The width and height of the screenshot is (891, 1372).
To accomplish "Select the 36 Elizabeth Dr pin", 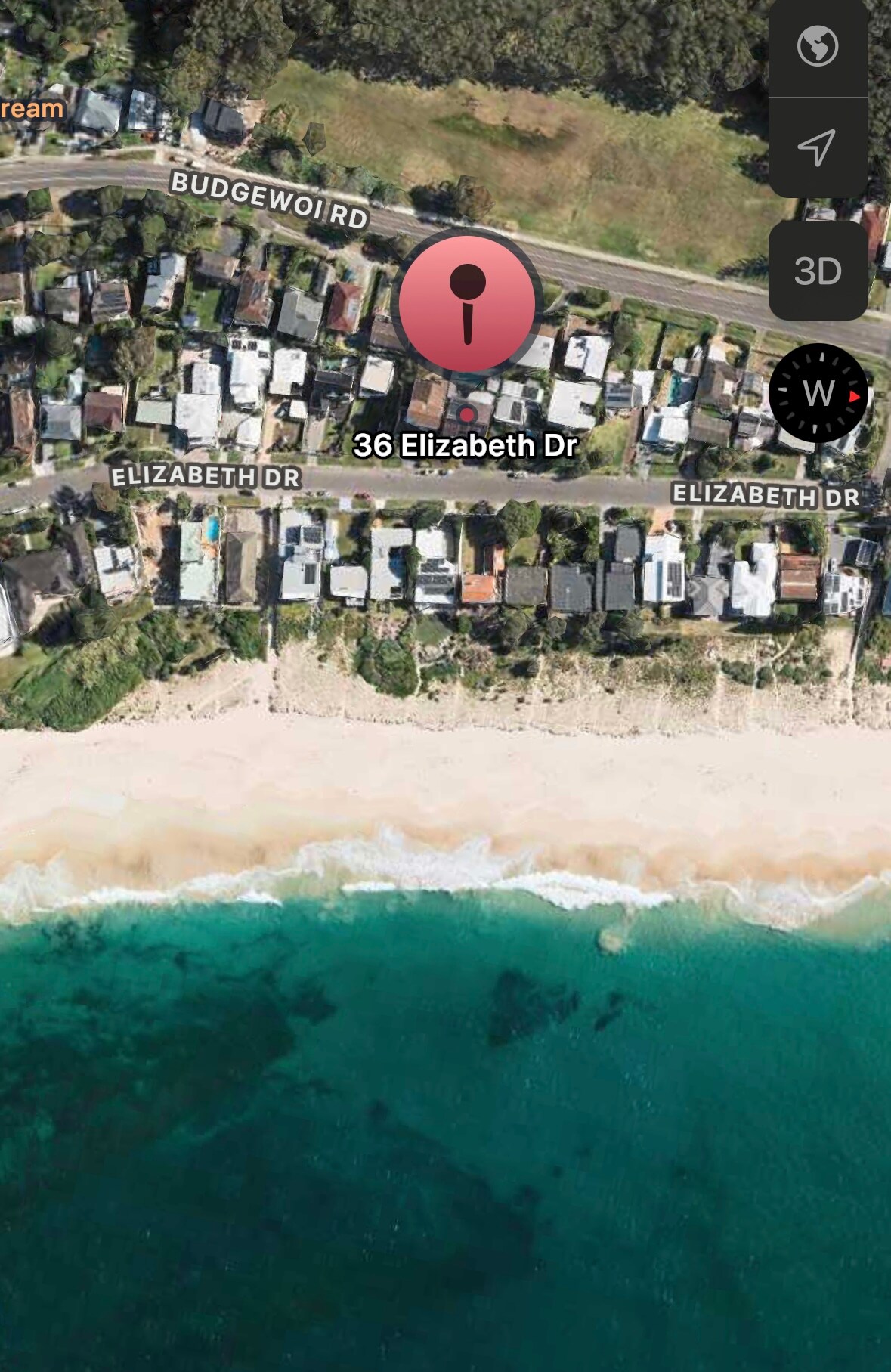I will pyautogui.click(x=467, y=304).
